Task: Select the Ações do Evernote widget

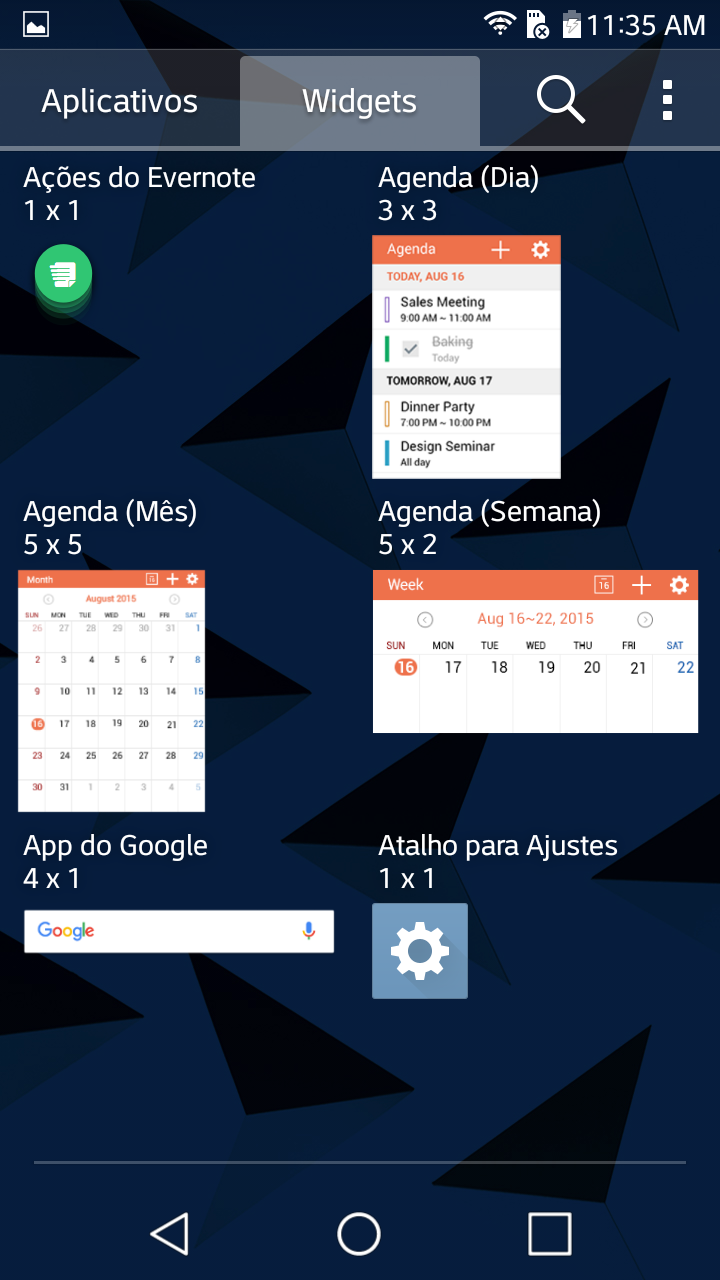Action: pyautogui.click(x=64, y=272)
